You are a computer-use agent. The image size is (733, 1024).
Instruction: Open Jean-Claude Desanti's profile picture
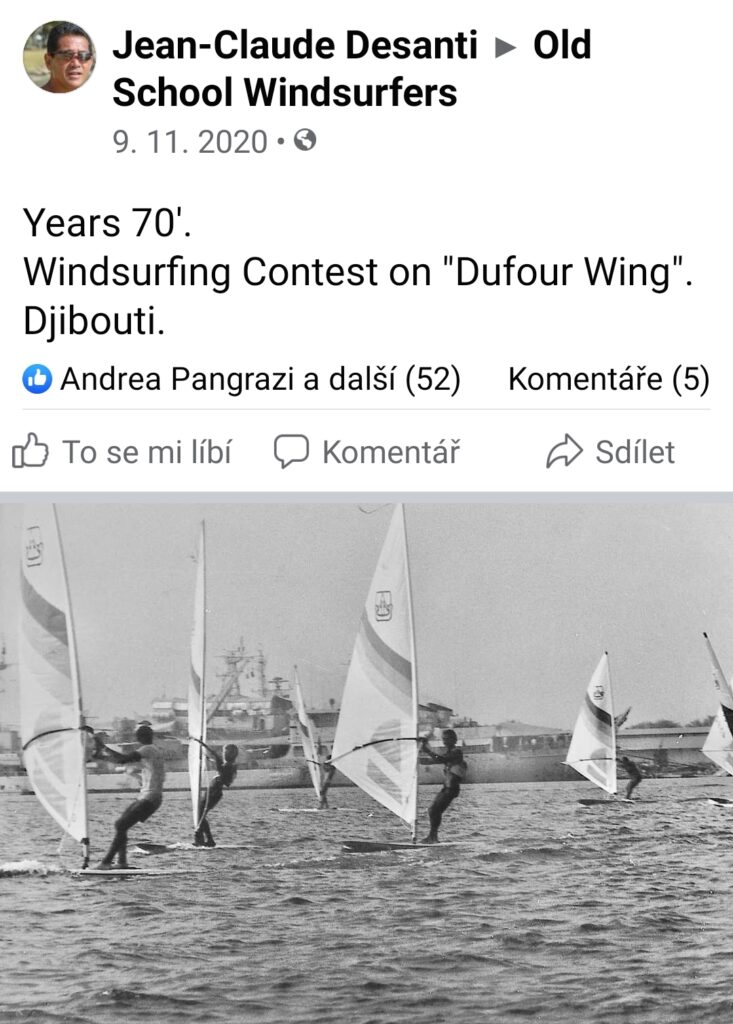coord(59,57)
